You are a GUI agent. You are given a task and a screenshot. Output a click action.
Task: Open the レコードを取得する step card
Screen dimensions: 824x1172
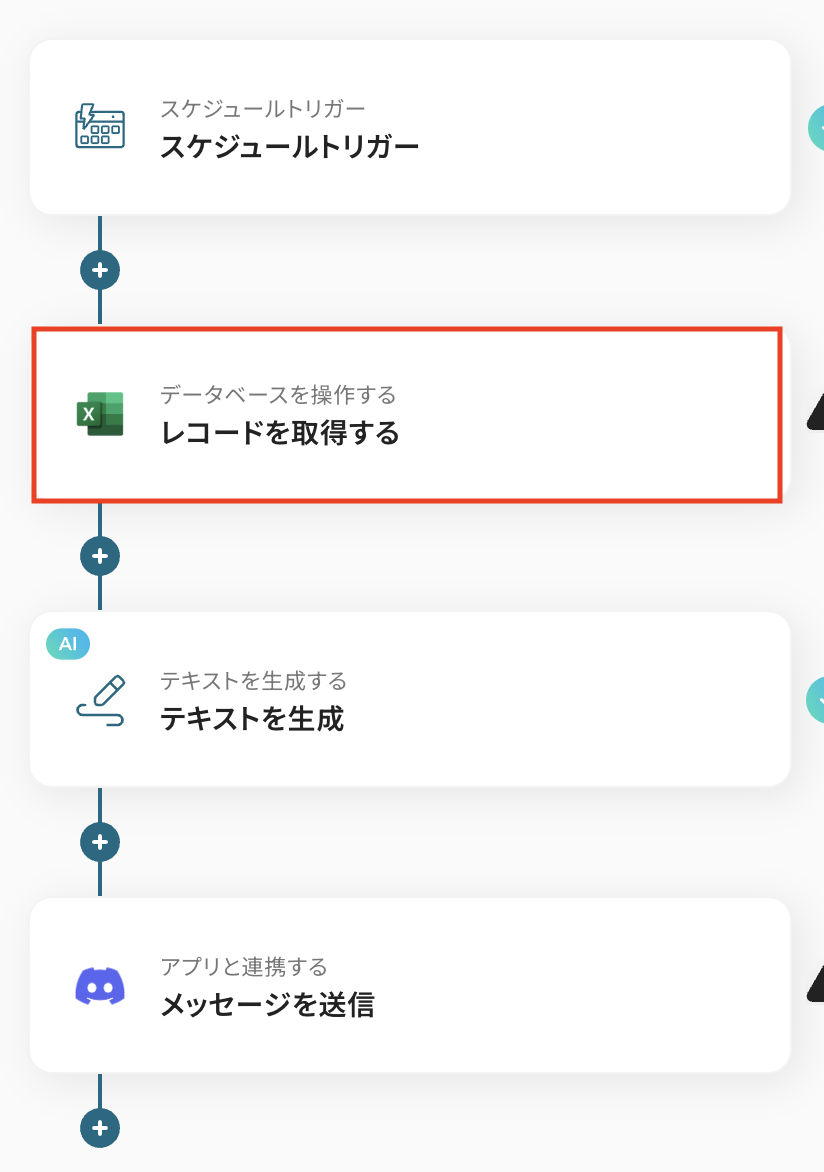[x=408, y=414]
